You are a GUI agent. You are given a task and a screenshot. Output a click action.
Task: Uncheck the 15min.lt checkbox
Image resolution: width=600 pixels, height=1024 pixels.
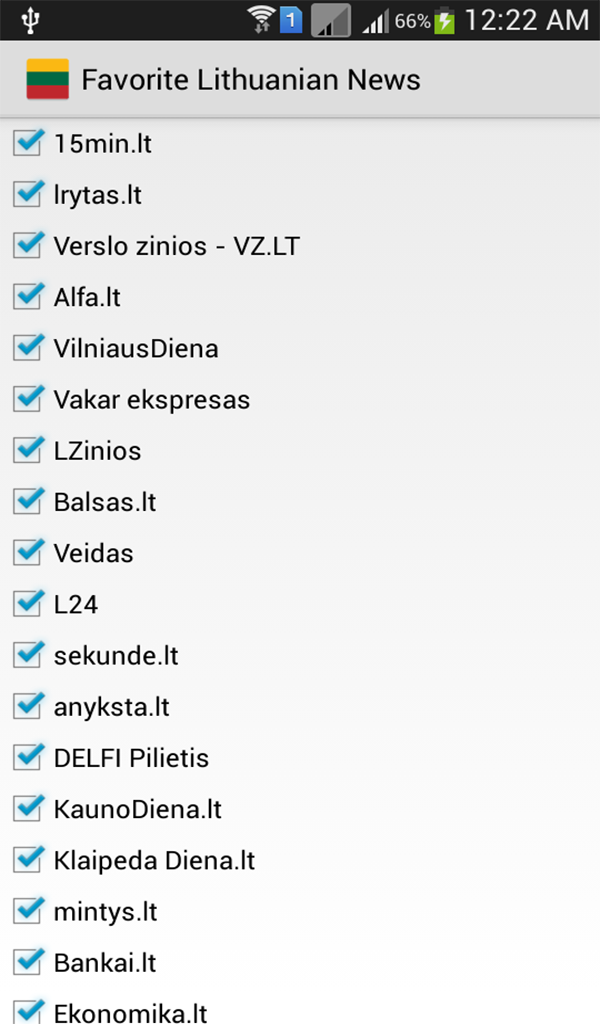[x=27, y=144]
